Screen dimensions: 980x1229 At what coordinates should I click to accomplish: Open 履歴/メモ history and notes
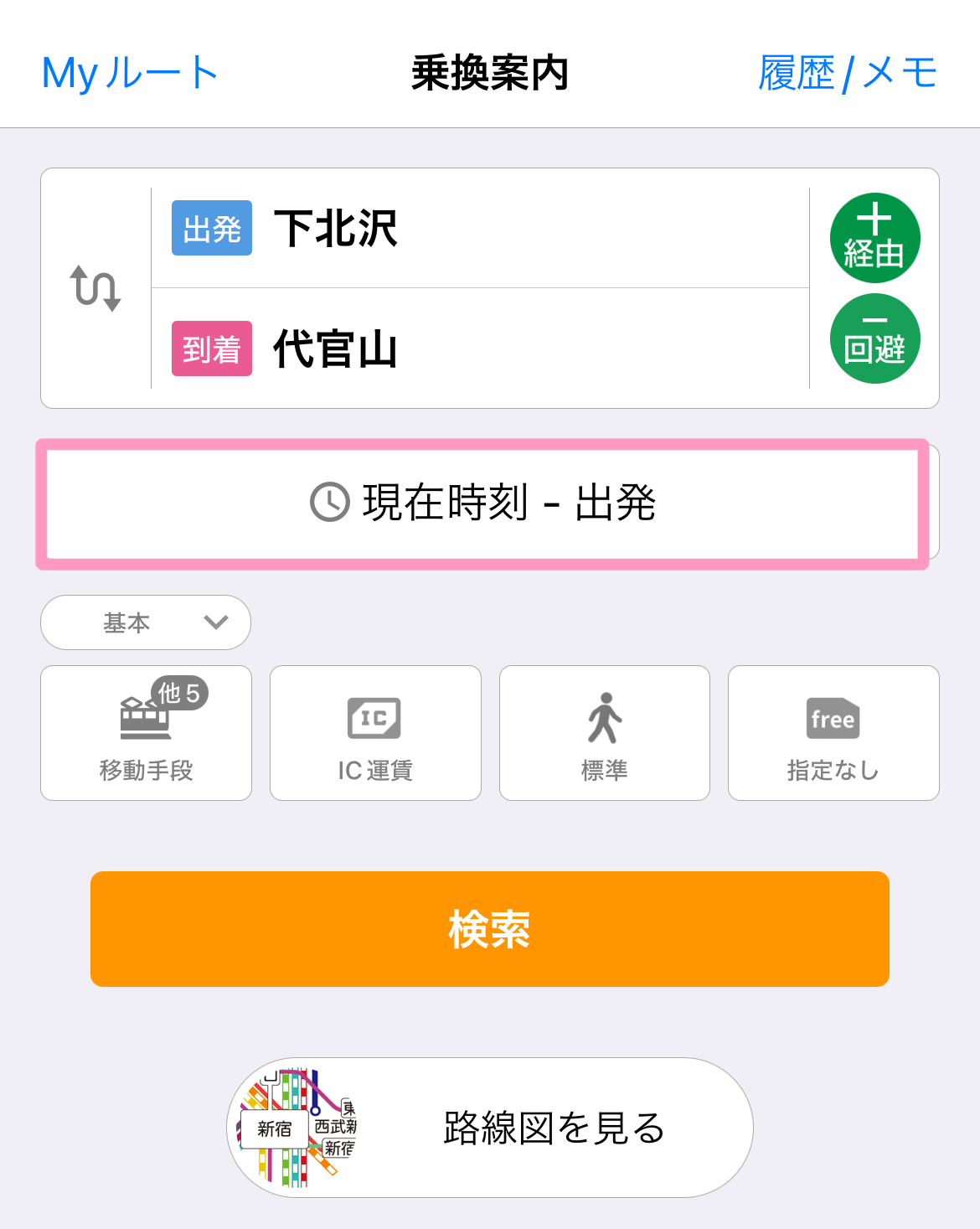click(848, 72)
